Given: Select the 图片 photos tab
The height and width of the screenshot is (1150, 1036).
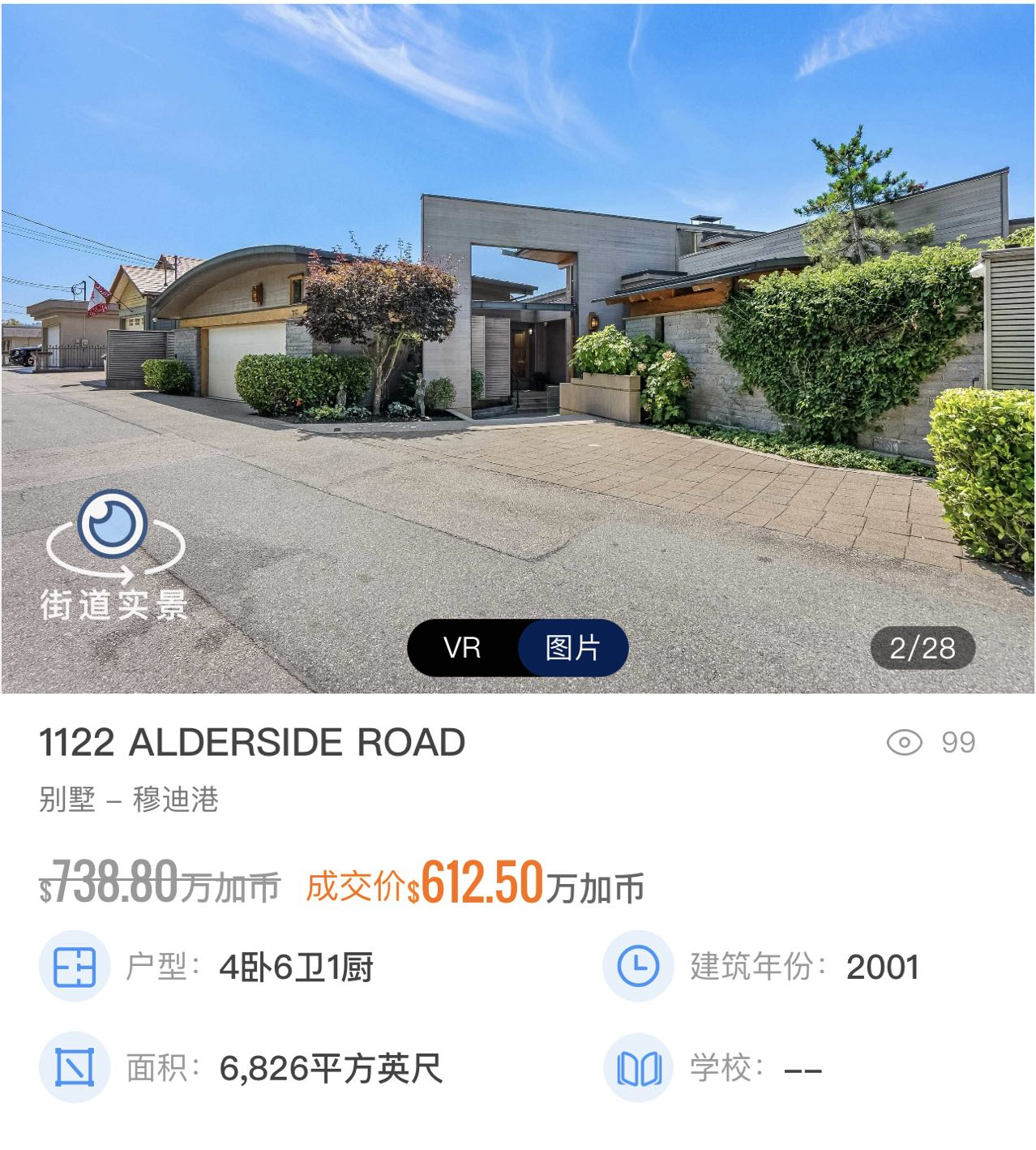Looking at the screenshot, I should click(x=573, y=648).
